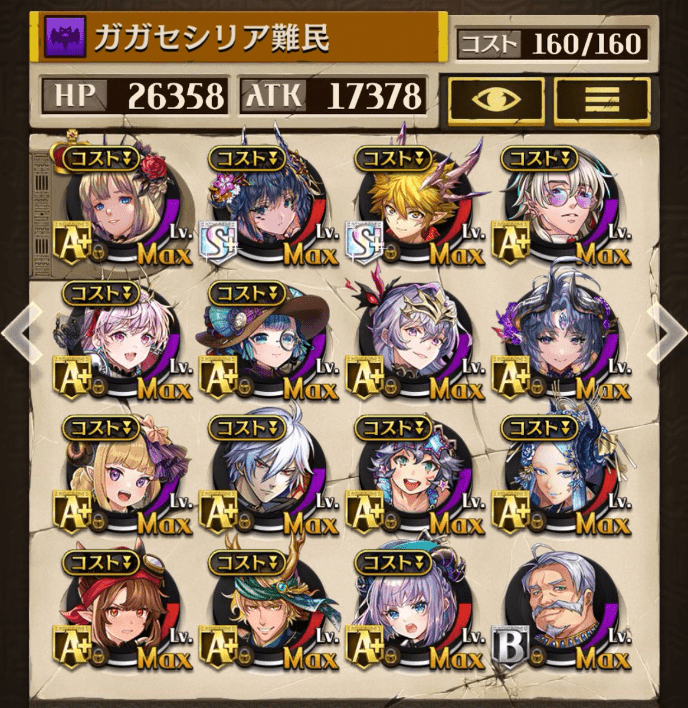Select the silver-haired man in third row
The height and width of the screenshot is (708, 688).
click(263, 476)
